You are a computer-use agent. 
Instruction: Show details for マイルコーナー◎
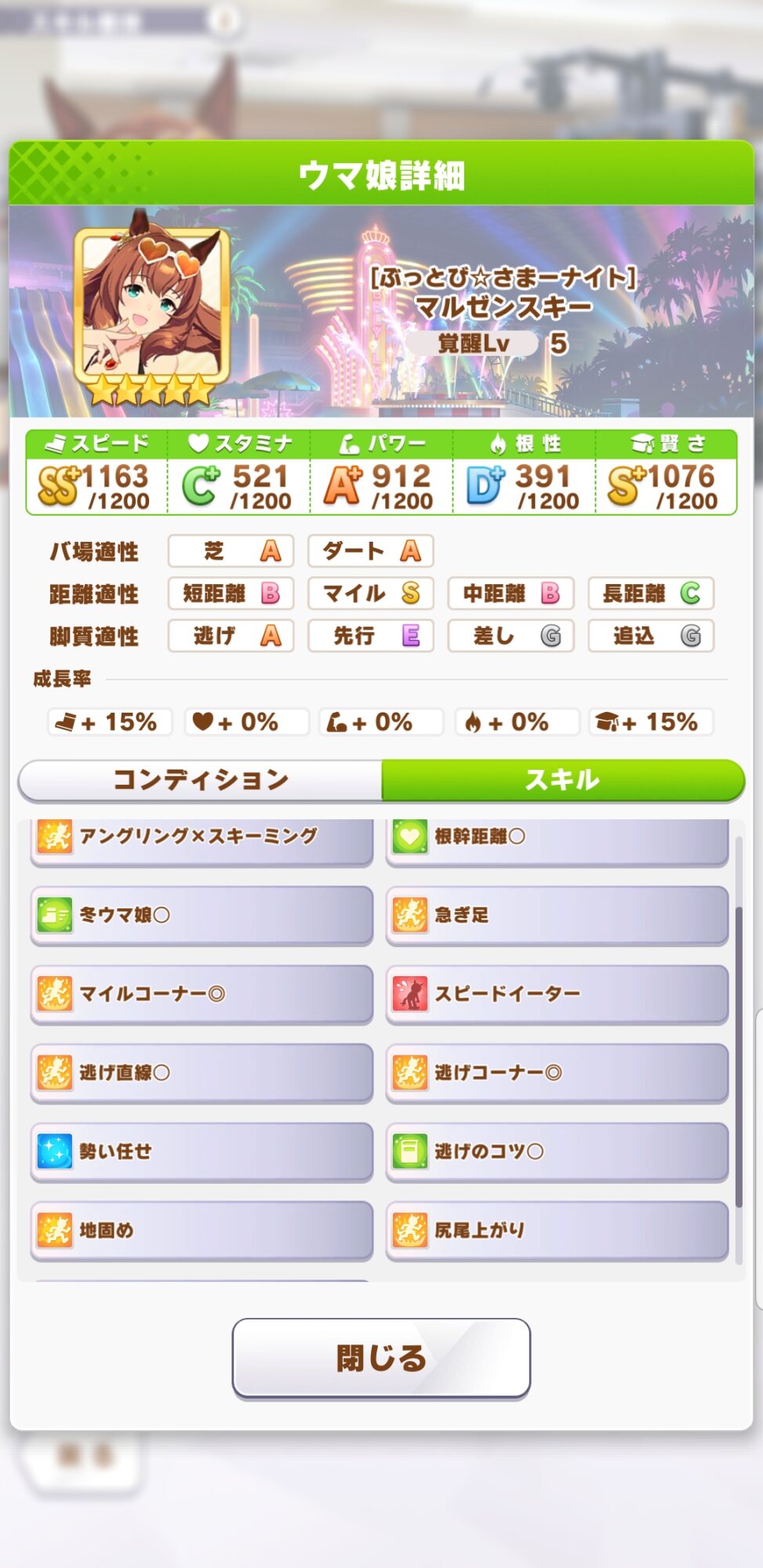[202, 994]
